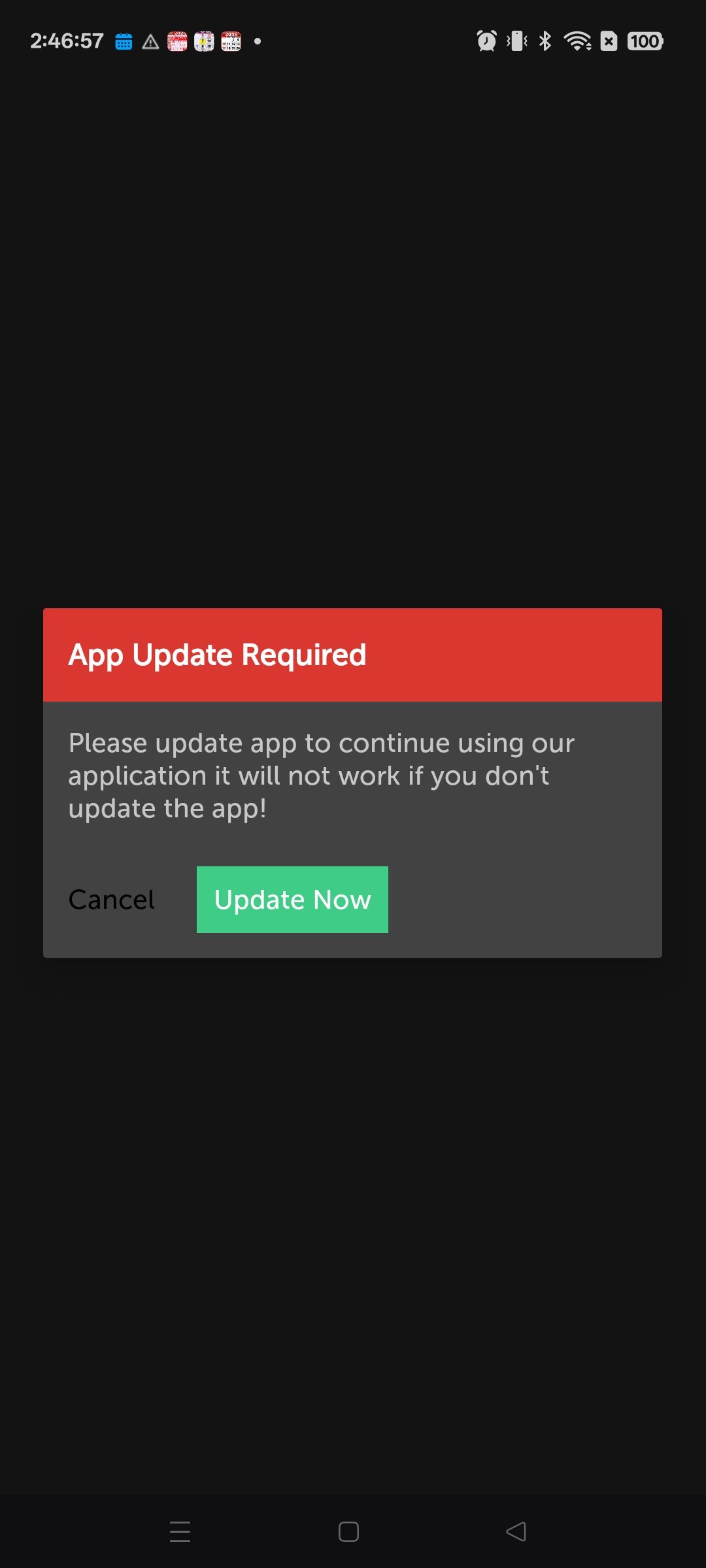Go back using the system back button
The height and width of the screenshot is (1568, 706).
pos(516,1531)
